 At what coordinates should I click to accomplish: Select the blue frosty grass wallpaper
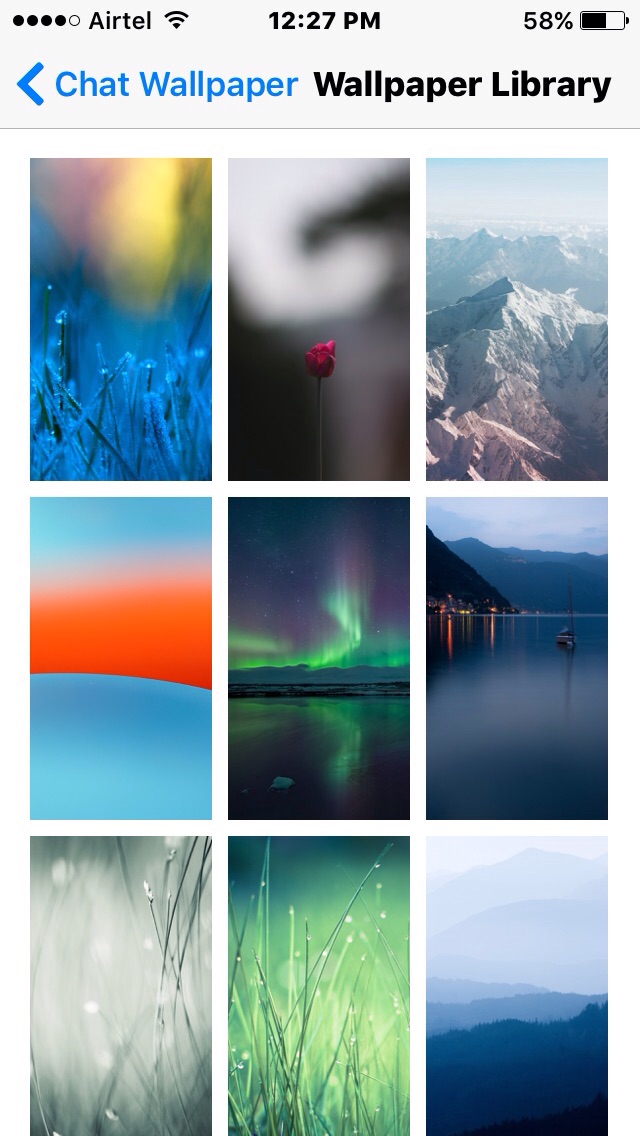pos(121,319)
